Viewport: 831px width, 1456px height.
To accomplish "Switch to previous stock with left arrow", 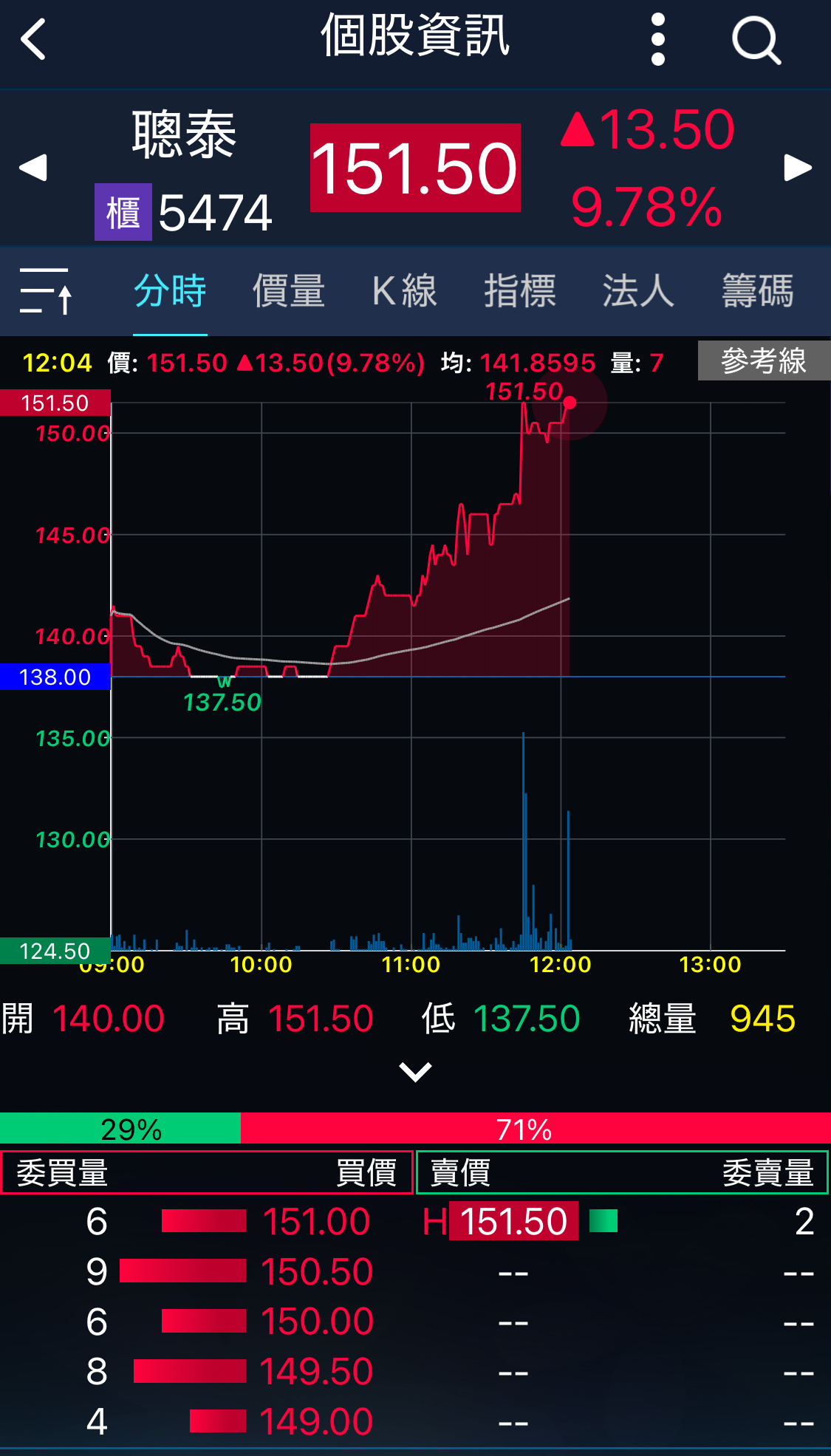I will tap(33, 168).
